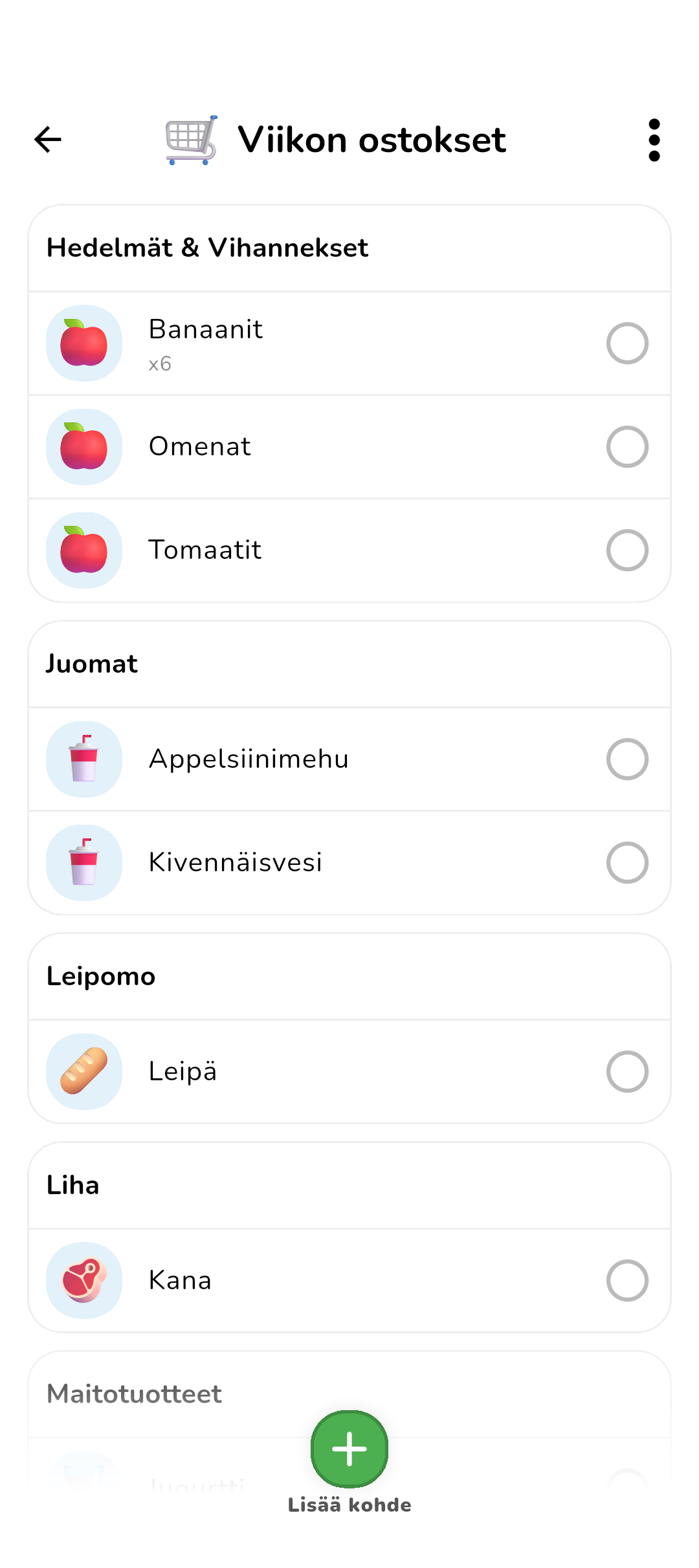Screen dimensions: 699x1568
Task: Tap the shopping cart icon in the header
Action: pyautogui.click(x=191, y=139)
